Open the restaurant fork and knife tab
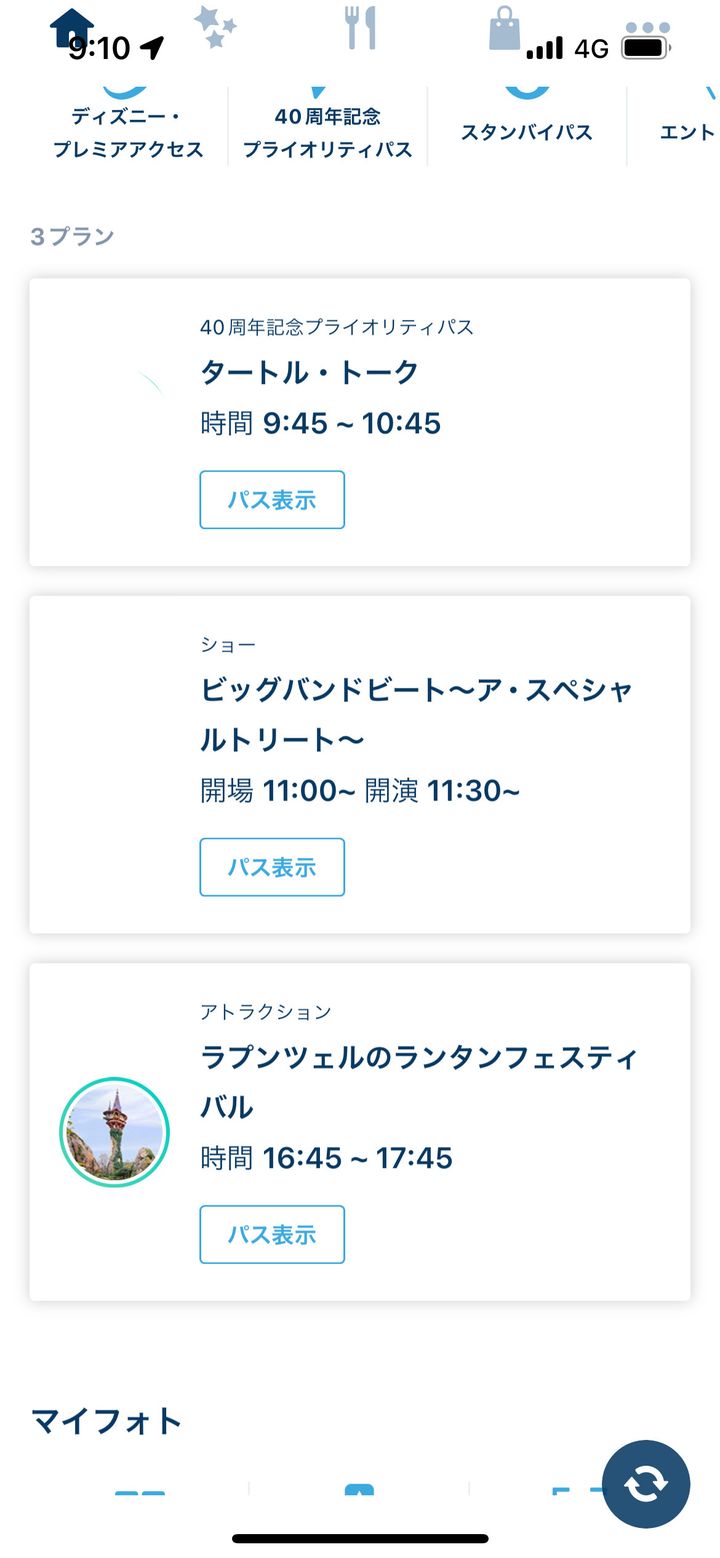Viewport: 720px width, 1558px height. 360,27
